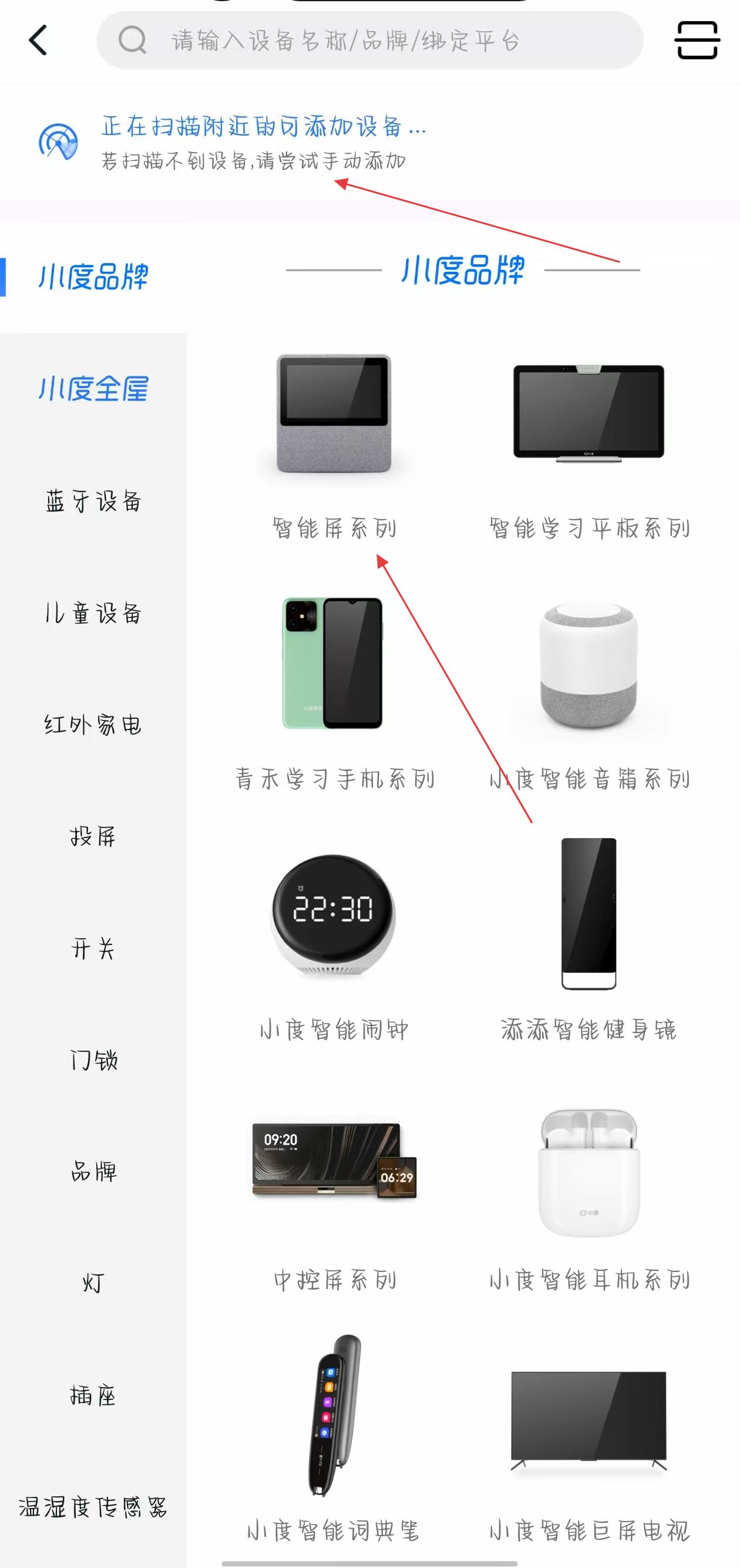This screenshot has height=1568, width=740.
Task: Switch to 小度全屋 category
Action: tap(93, 389)
